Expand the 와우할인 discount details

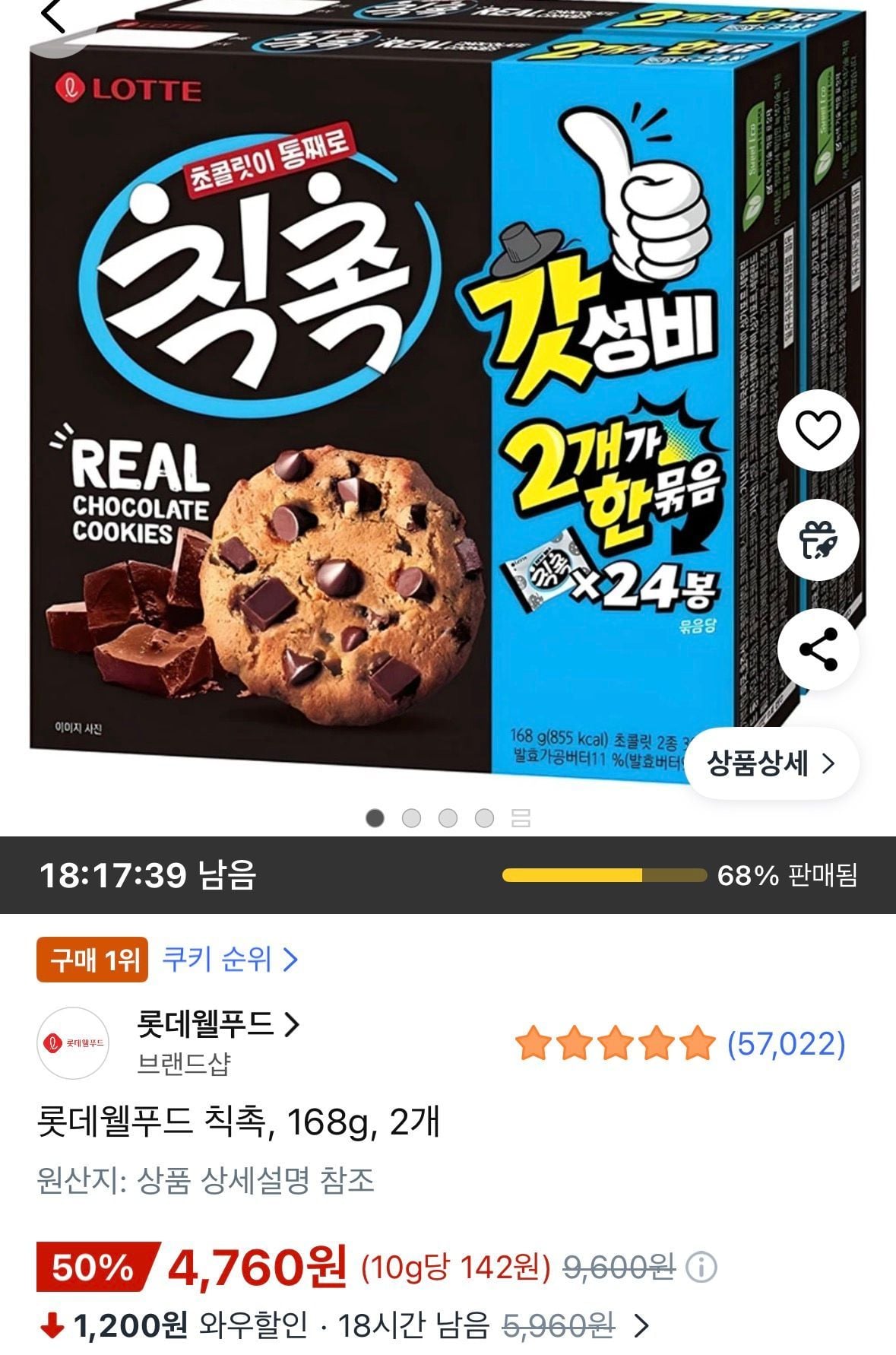pyautogui.click(x=642, y=1326)
